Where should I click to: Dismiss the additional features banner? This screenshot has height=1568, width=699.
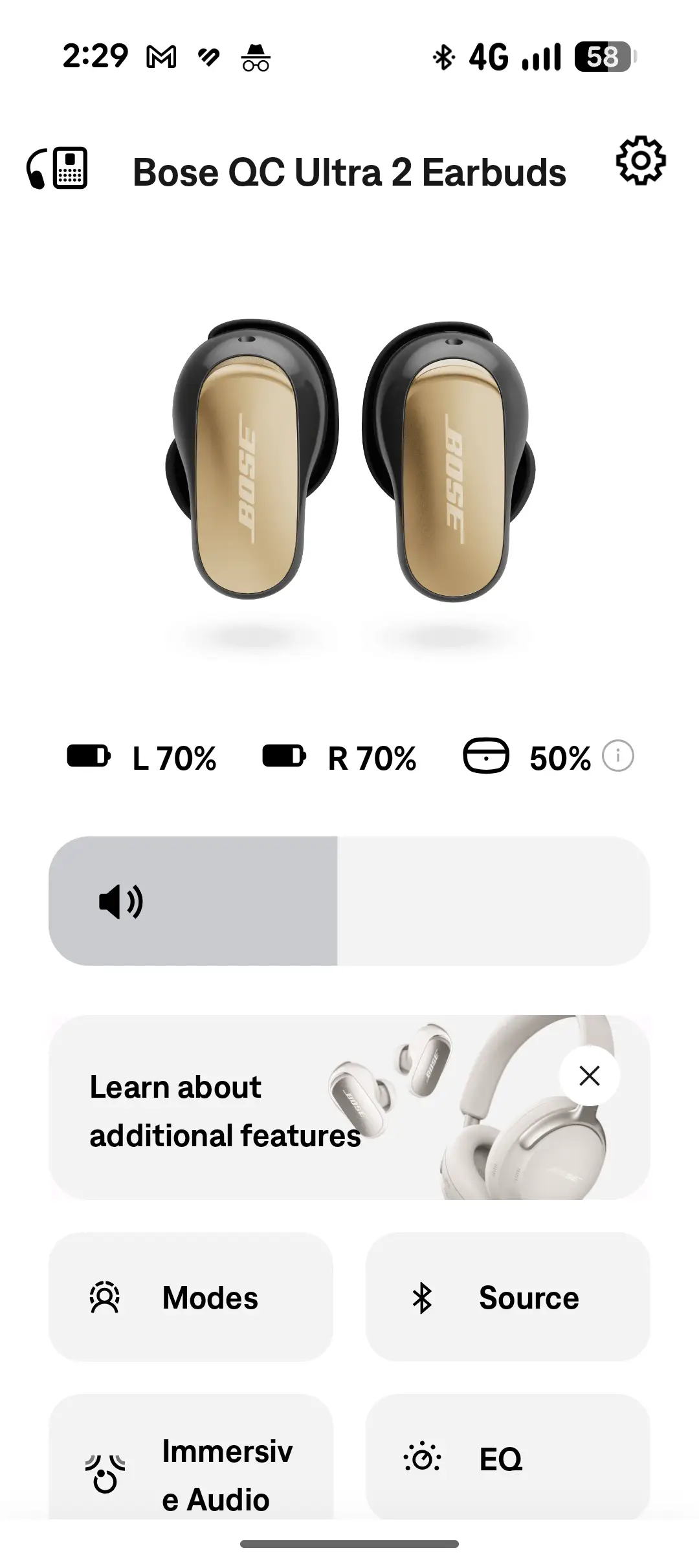point(589,1076)
